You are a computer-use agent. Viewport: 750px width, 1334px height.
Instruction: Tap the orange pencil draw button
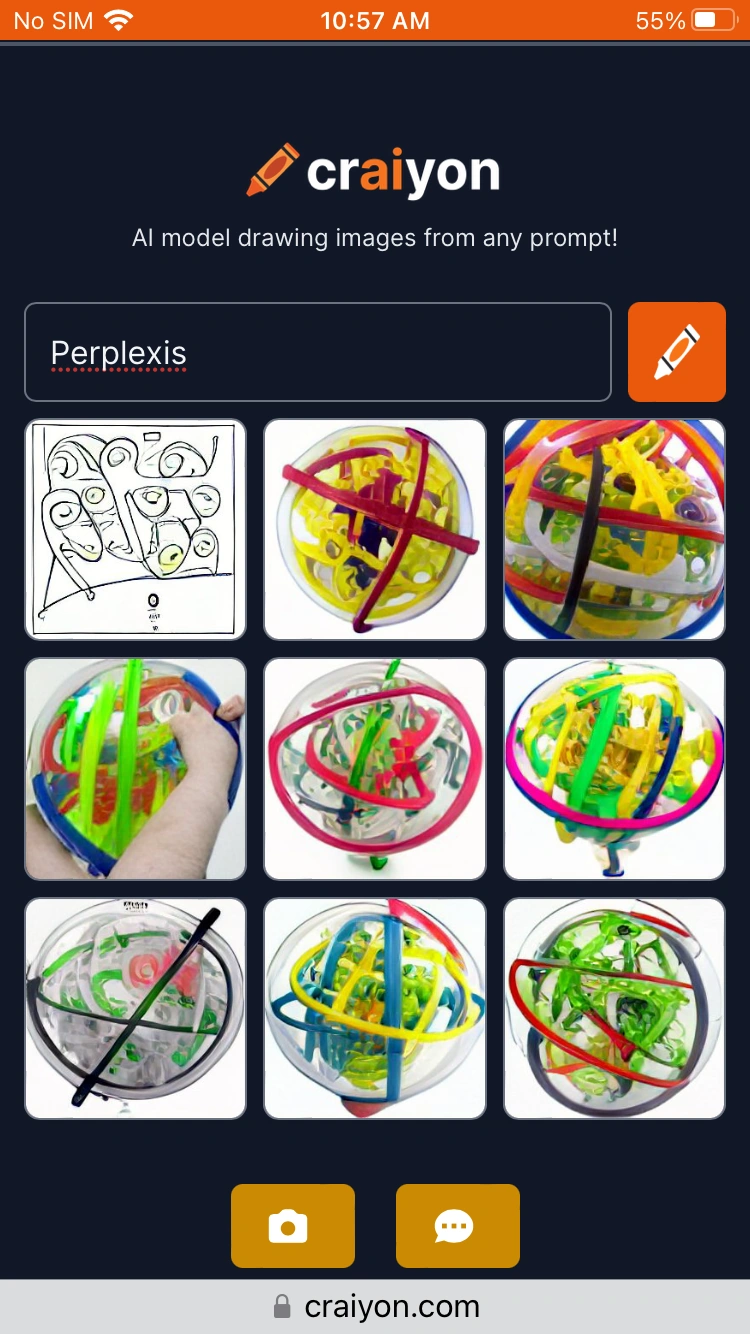pos(677,352)
